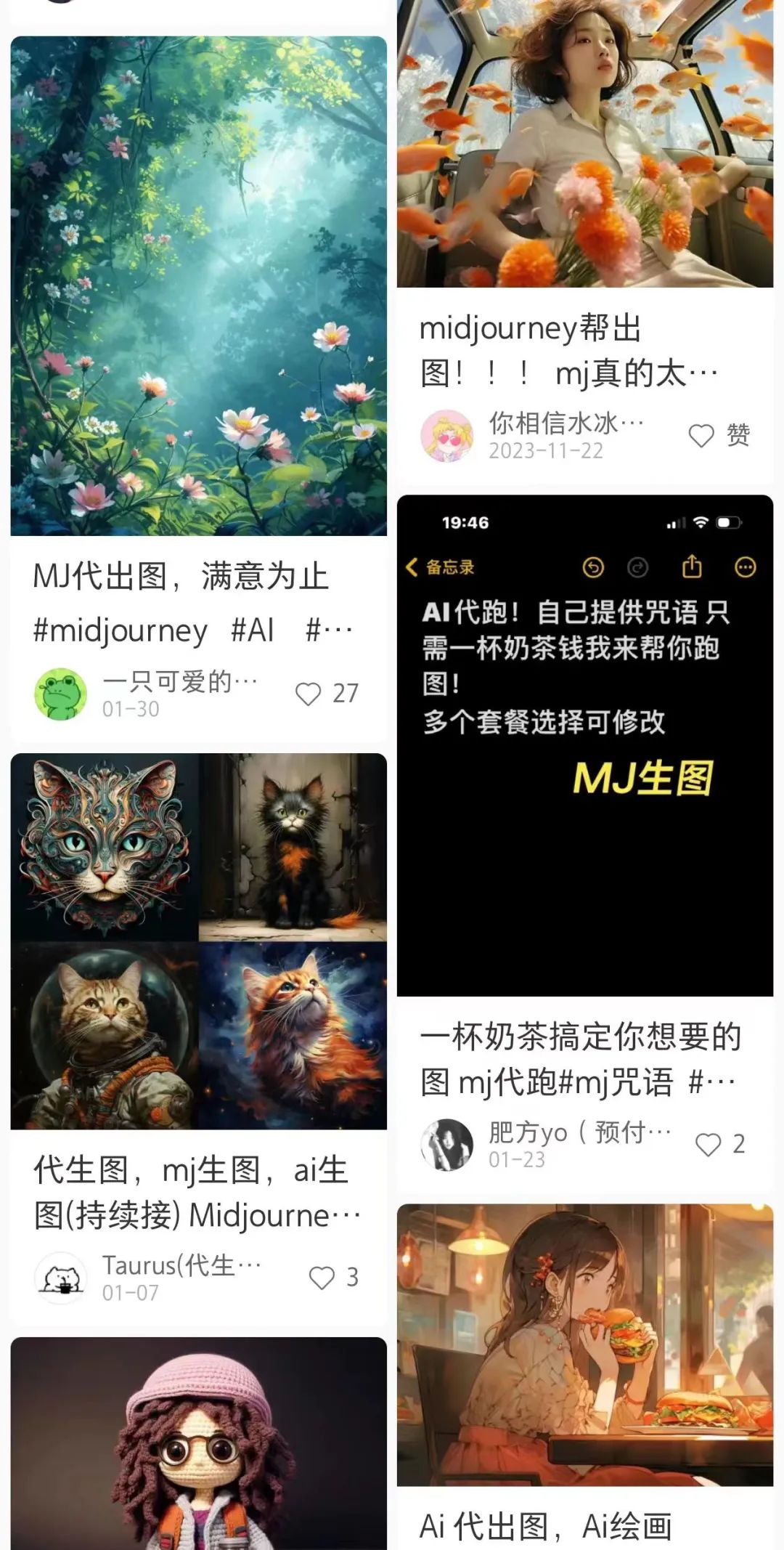The height and width of the screenshot is (1550, 784).
Task: Open the title Ai 代出图 Ai绘画
Action: coord(544,1526)
